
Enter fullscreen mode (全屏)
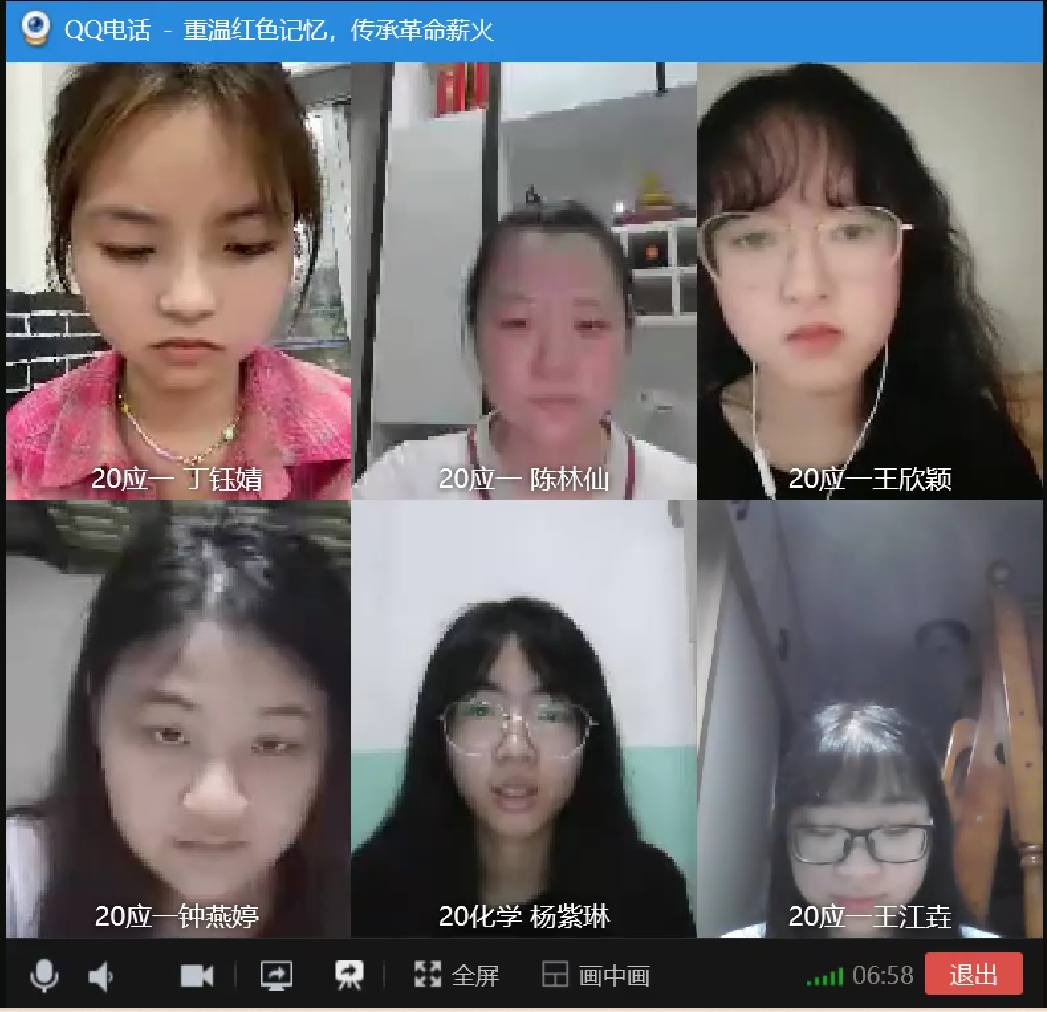pos(457,975)
